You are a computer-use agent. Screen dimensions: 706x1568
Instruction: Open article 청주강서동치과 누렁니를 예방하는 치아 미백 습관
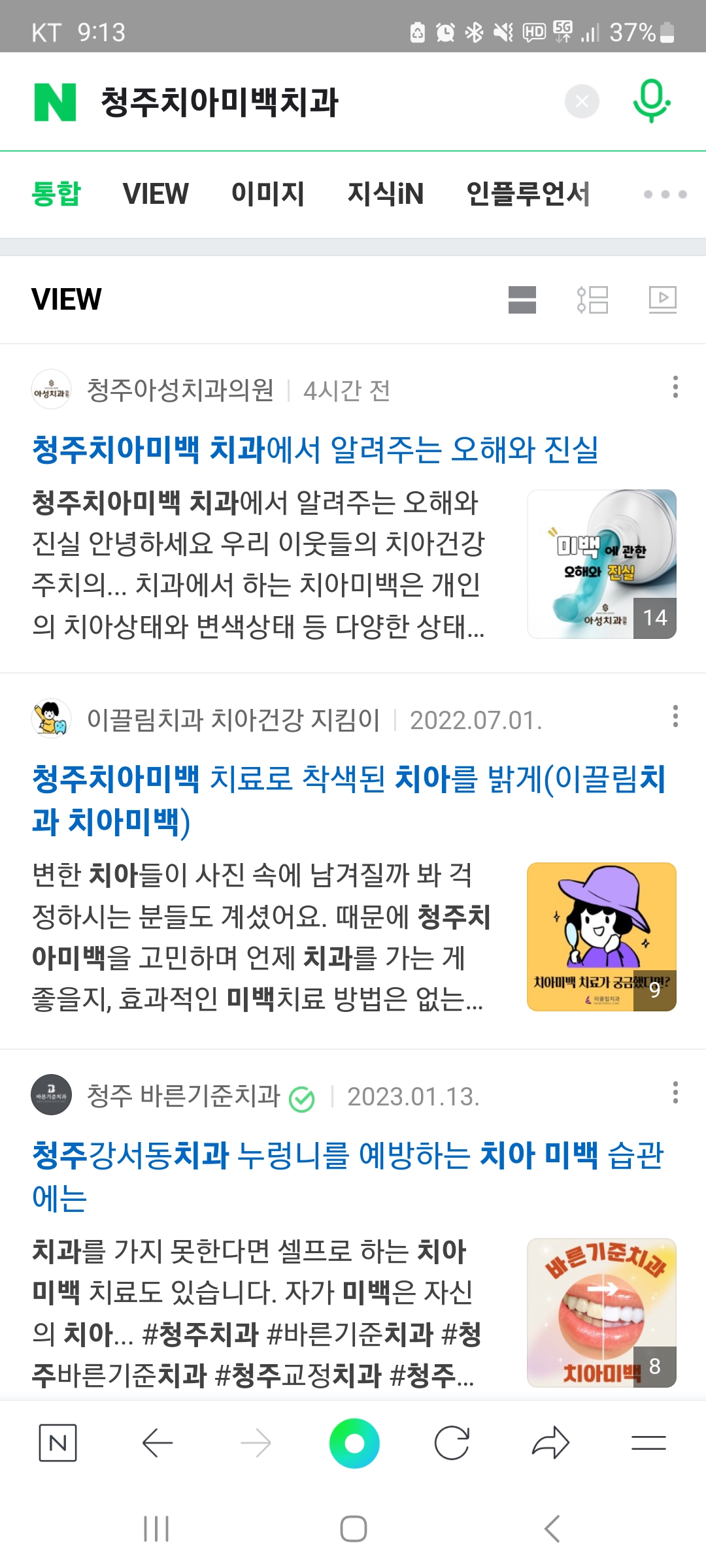pyautogui.click(x=348, y=1176)
